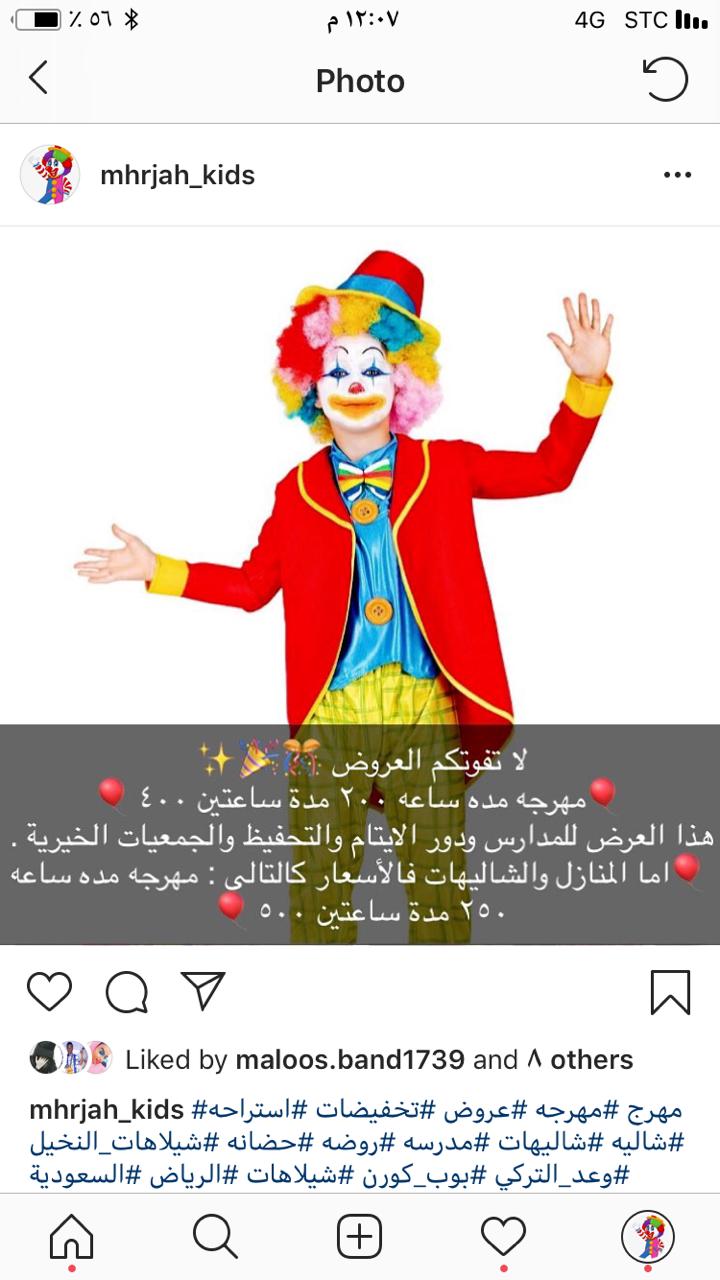Open the Activity heart tab

tap(503, 1238)
